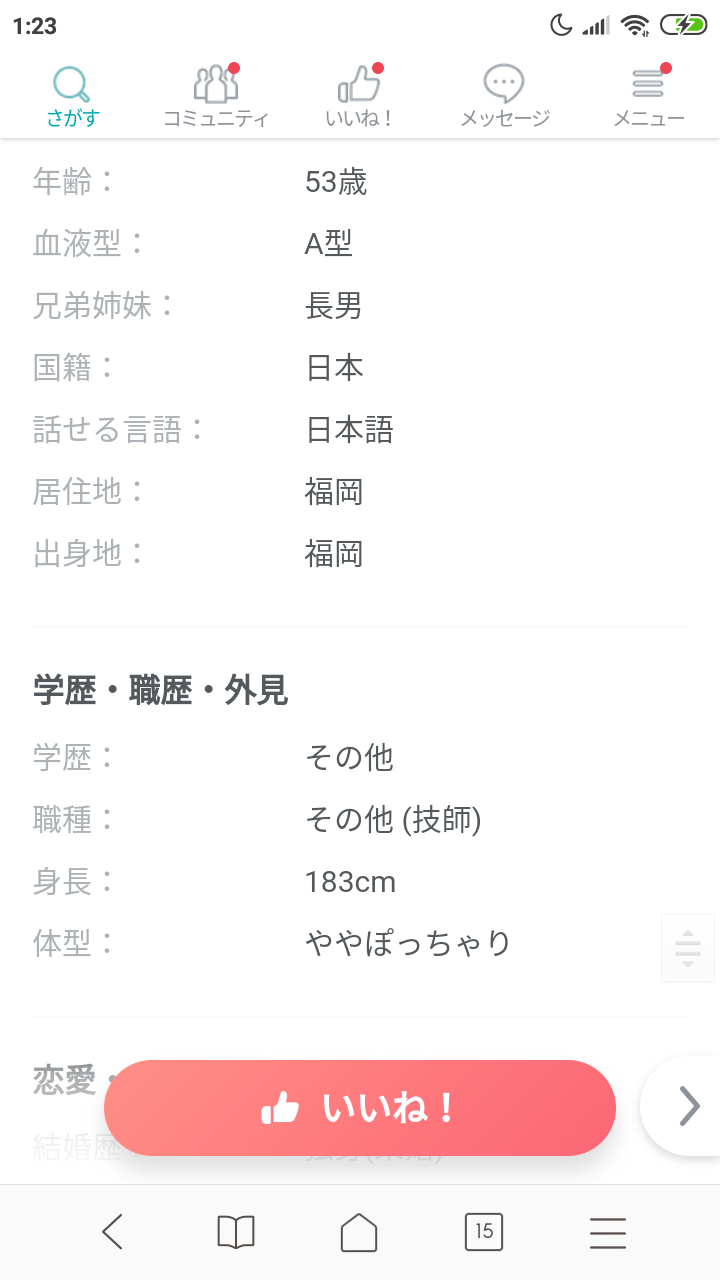Go back with the browser back arrow

tap(112, 1232)
